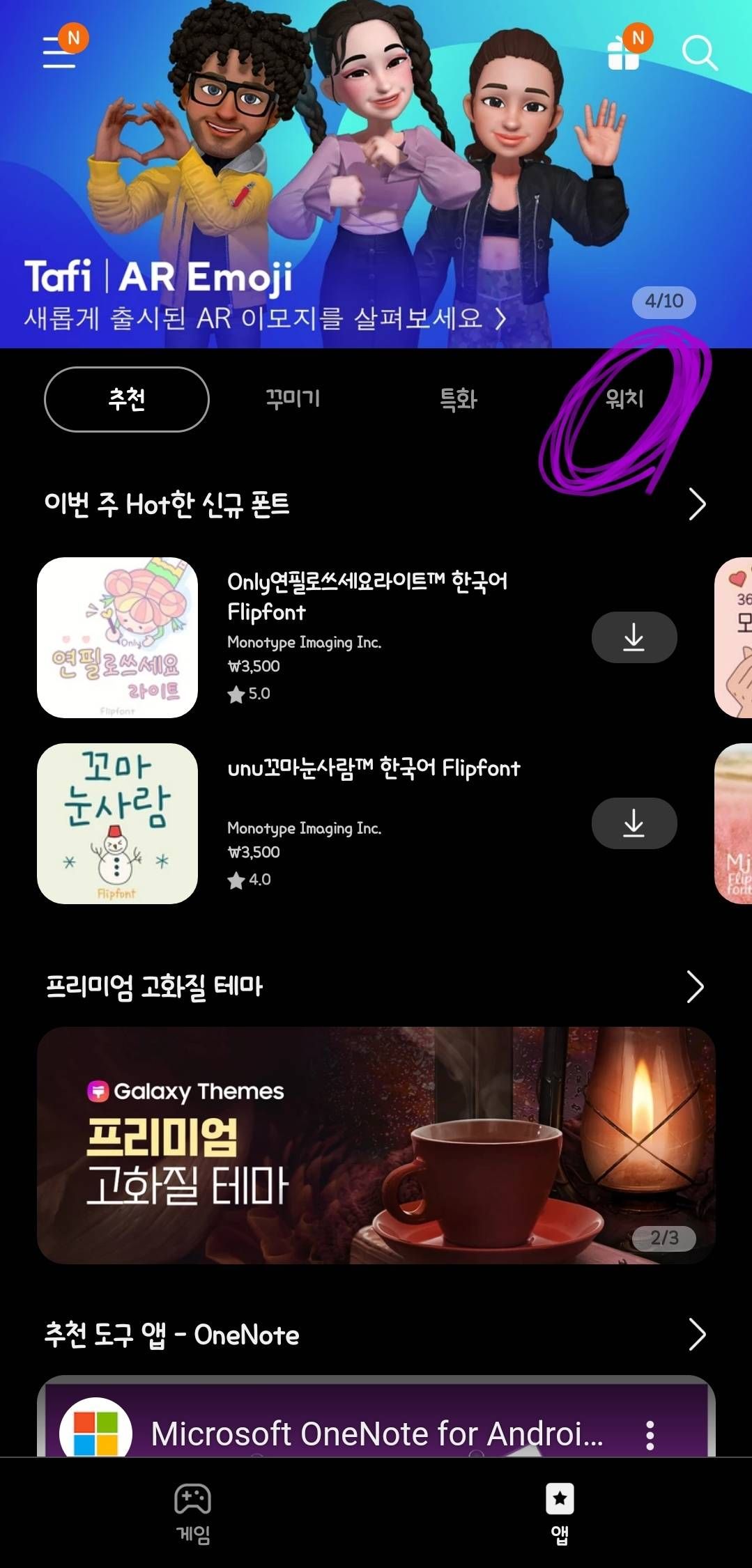Screen dimensions: 752x1568
Task: Expand the 이번 주 Hot한 신규 폰트 section
Action: [697, 504]
